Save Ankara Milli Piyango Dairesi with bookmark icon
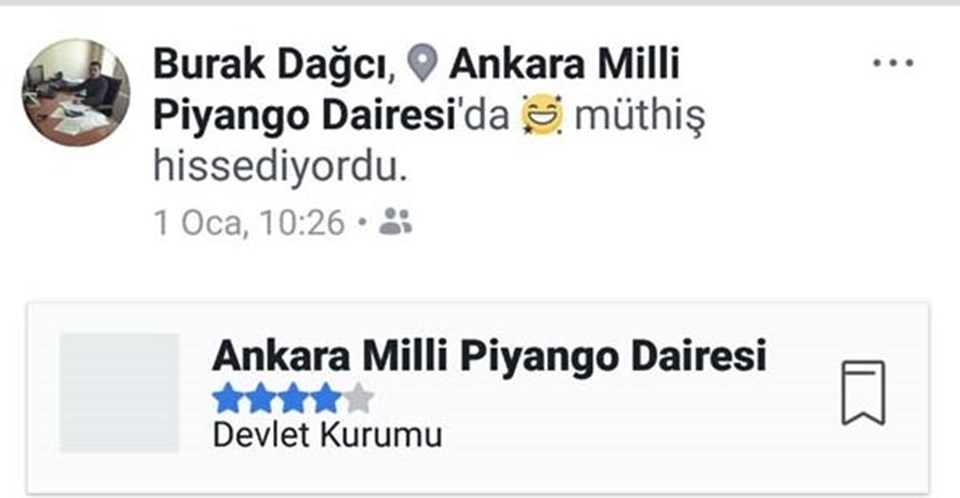The height and width of the screenshot is (498, 960). coord(863,393)
